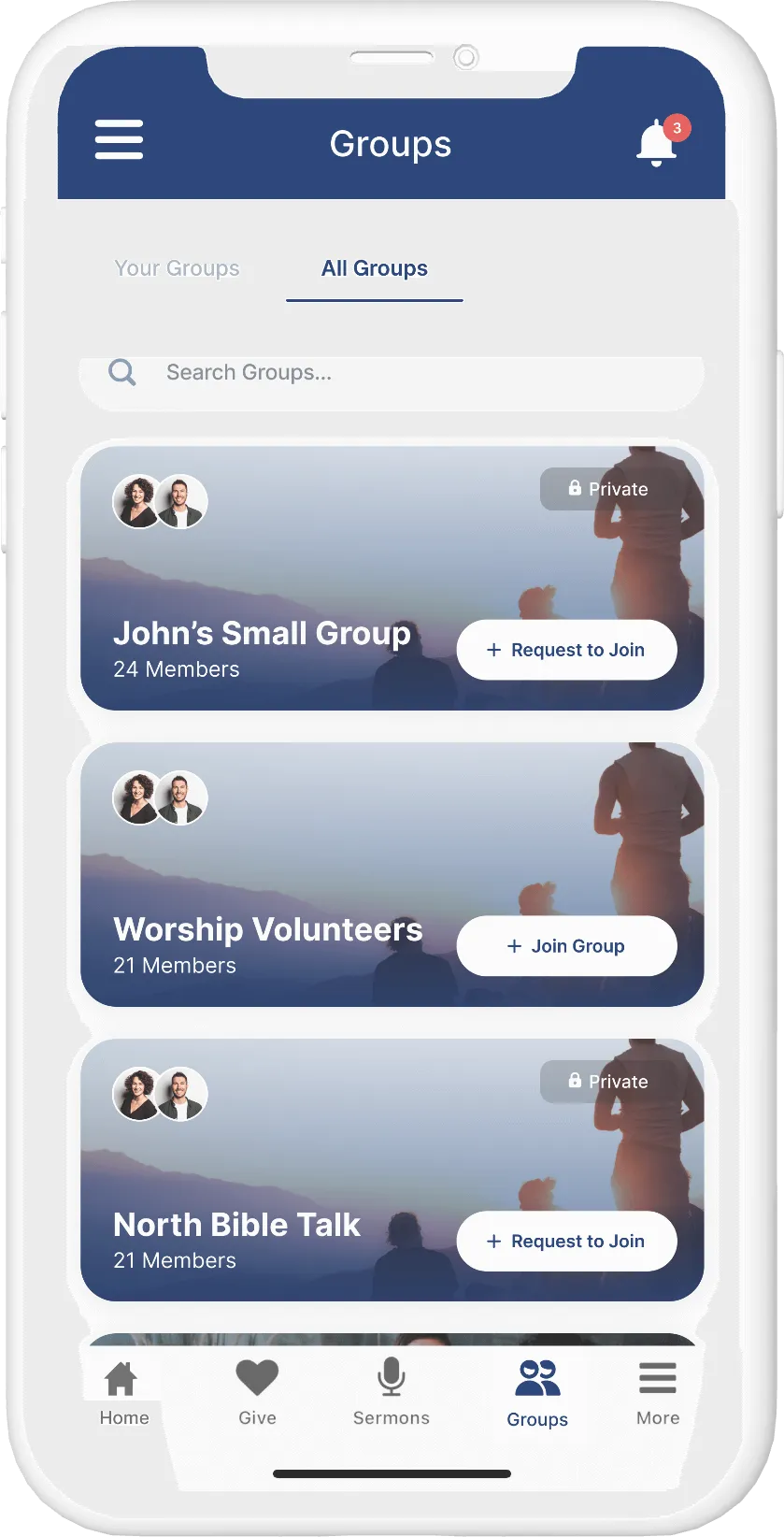The width and height of the screenshot is (784, 1537).
Task: Tap the male member avatar on John's Small Group
Action: tap(181, 501)
